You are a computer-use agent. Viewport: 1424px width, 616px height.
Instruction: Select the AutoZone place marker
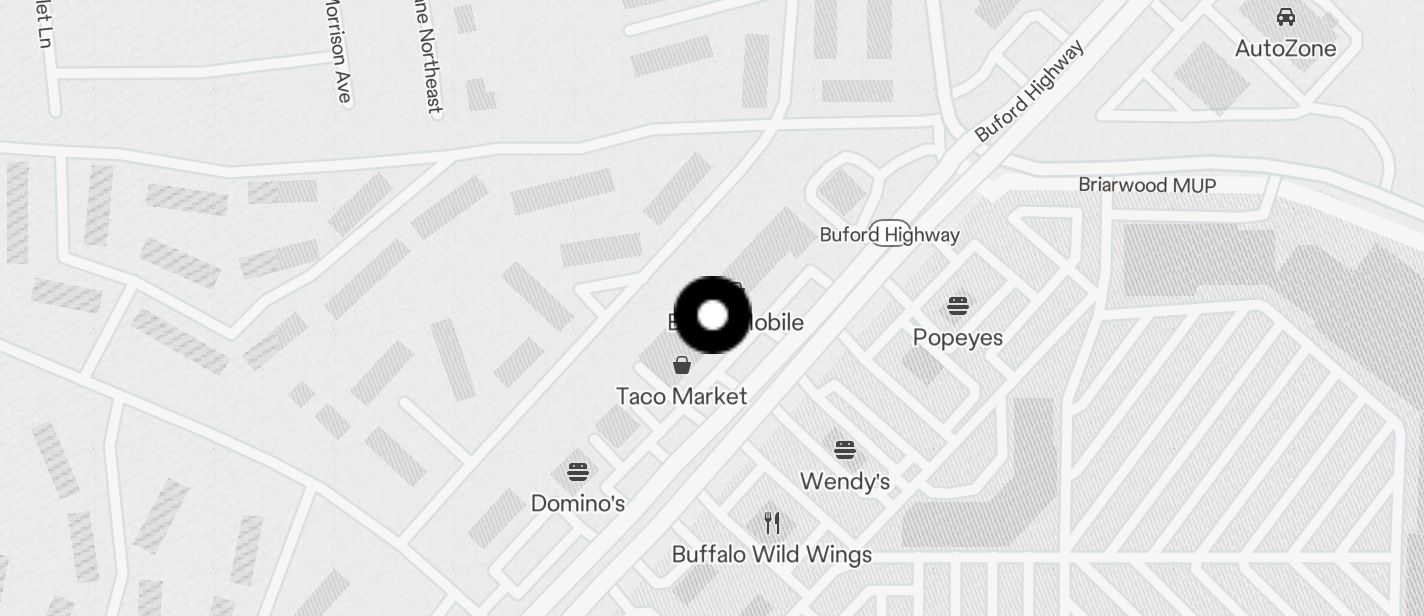tap(1286, 17)
